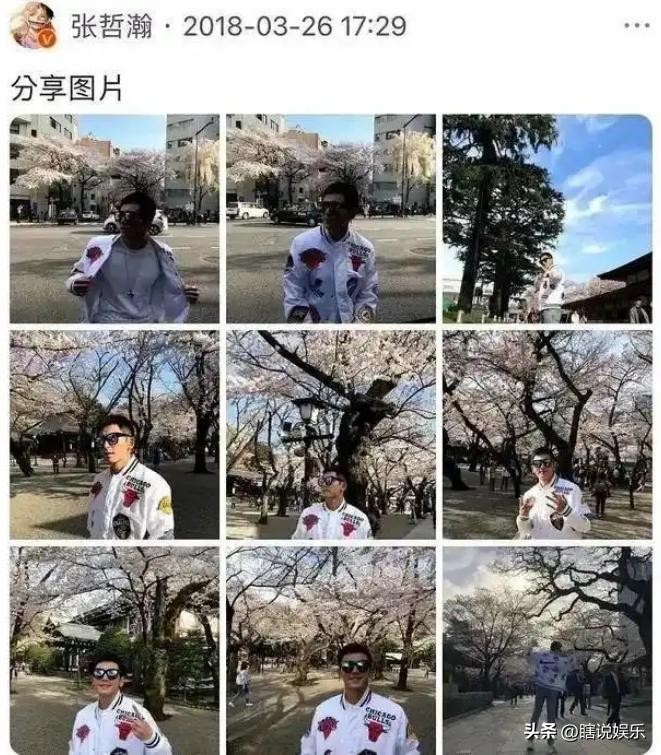
Task: Open photo with hand on chest near shrine
Action: pyautogui.click(x=114, y=650)
